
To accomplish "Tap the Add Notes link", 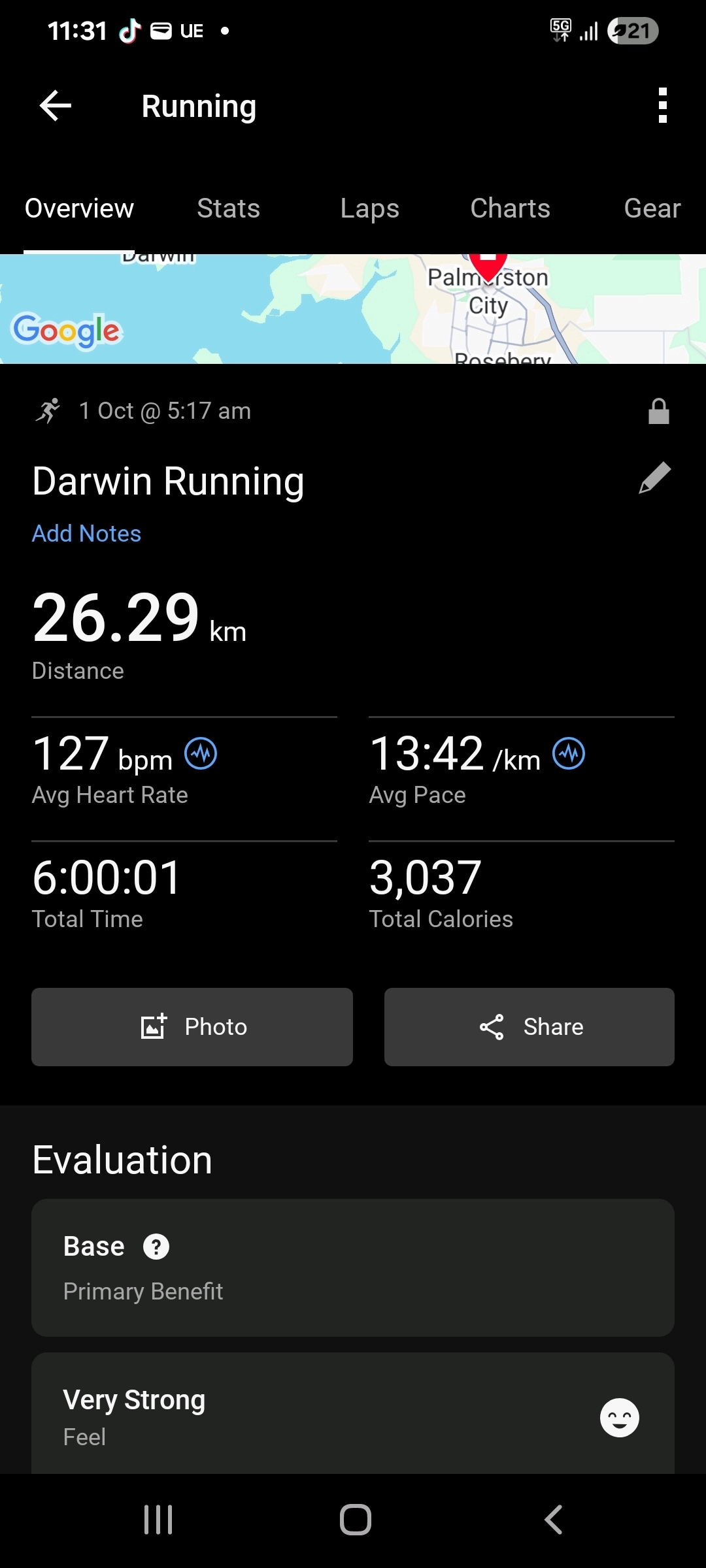I will click(87, 534).
